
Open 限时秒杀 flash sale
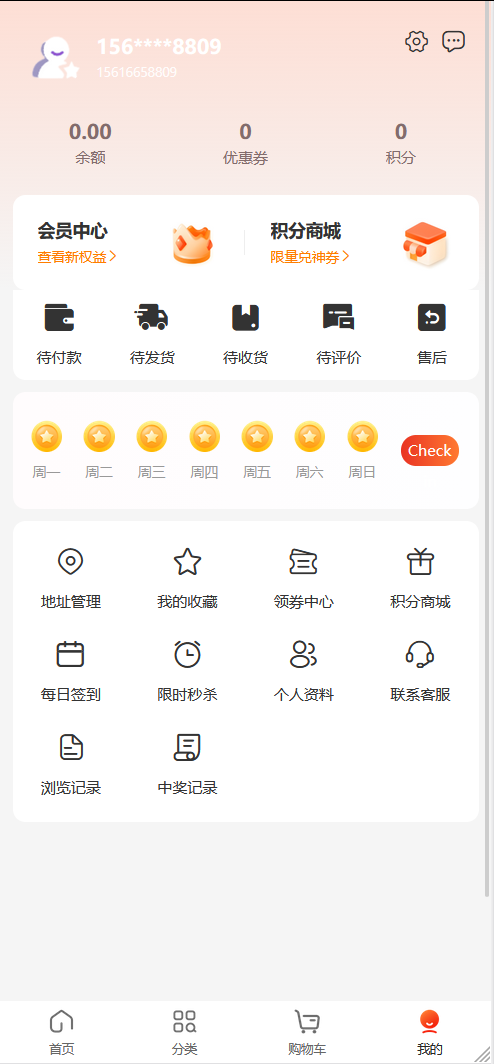tap(187, 672)
